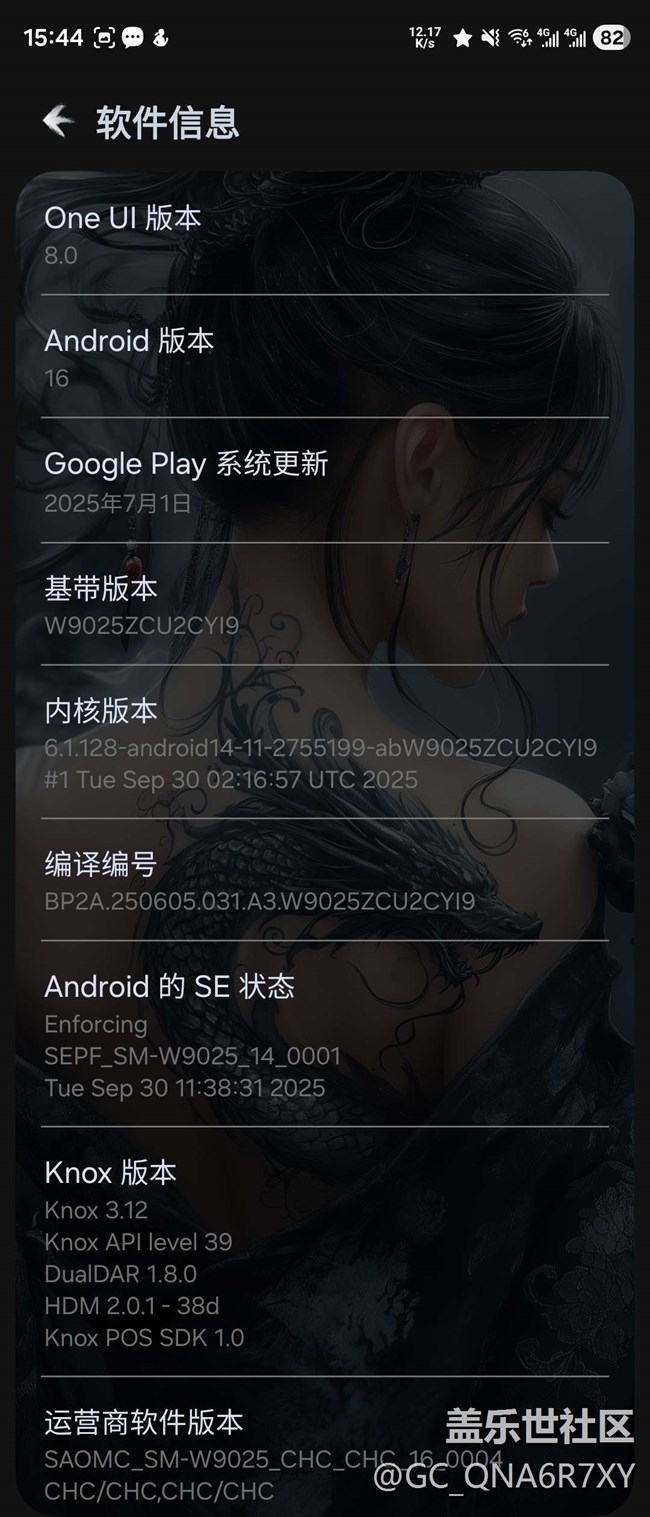Tap the One UI 版本 row
This screenshot has width=650, height=1517.
point(324,235)
